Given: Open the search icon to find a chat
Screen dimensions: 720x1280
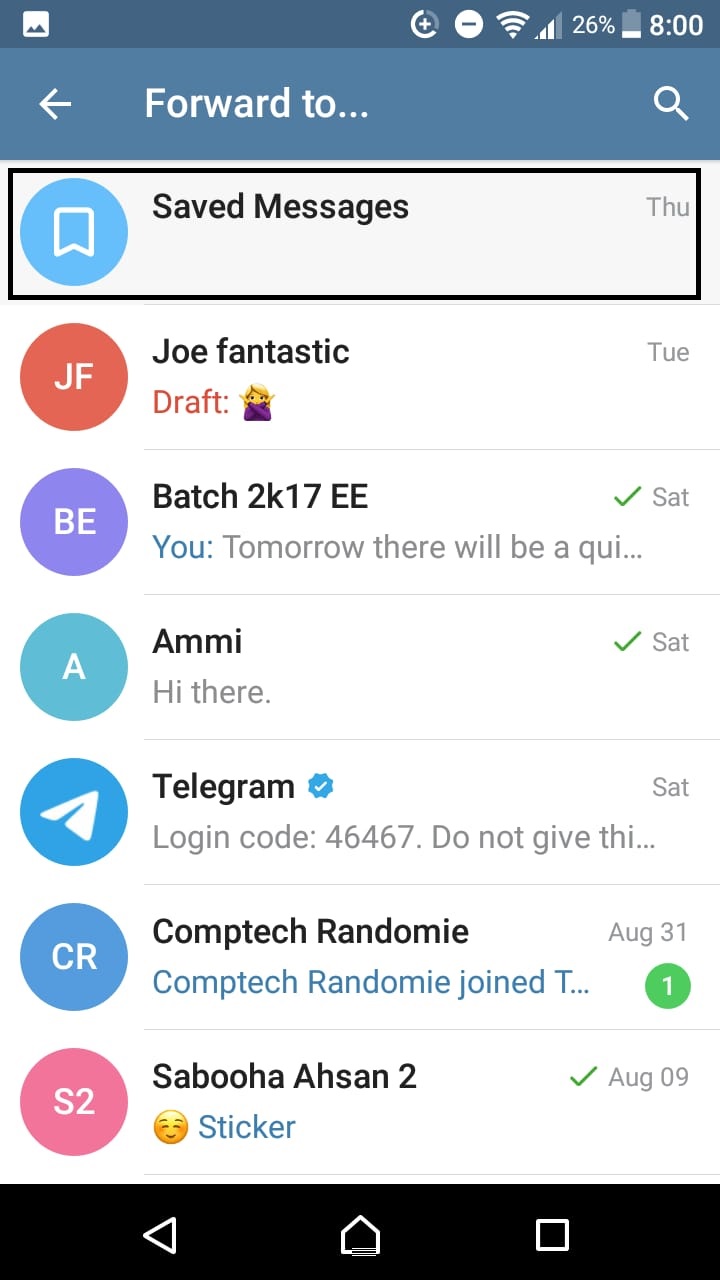Looking at the screenshot, I should pos(671,103).
